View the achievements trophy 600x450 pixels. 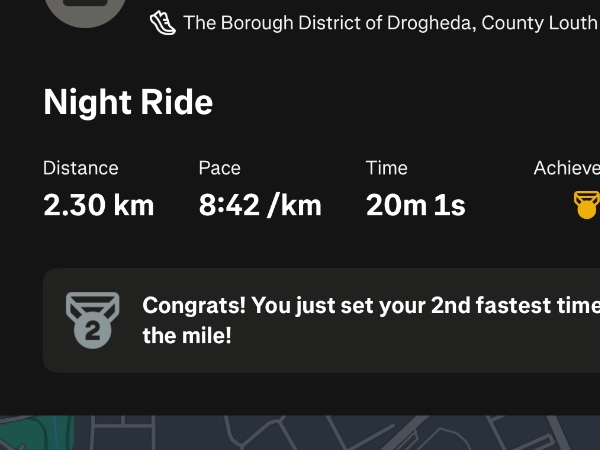click(x=586, y=205)
